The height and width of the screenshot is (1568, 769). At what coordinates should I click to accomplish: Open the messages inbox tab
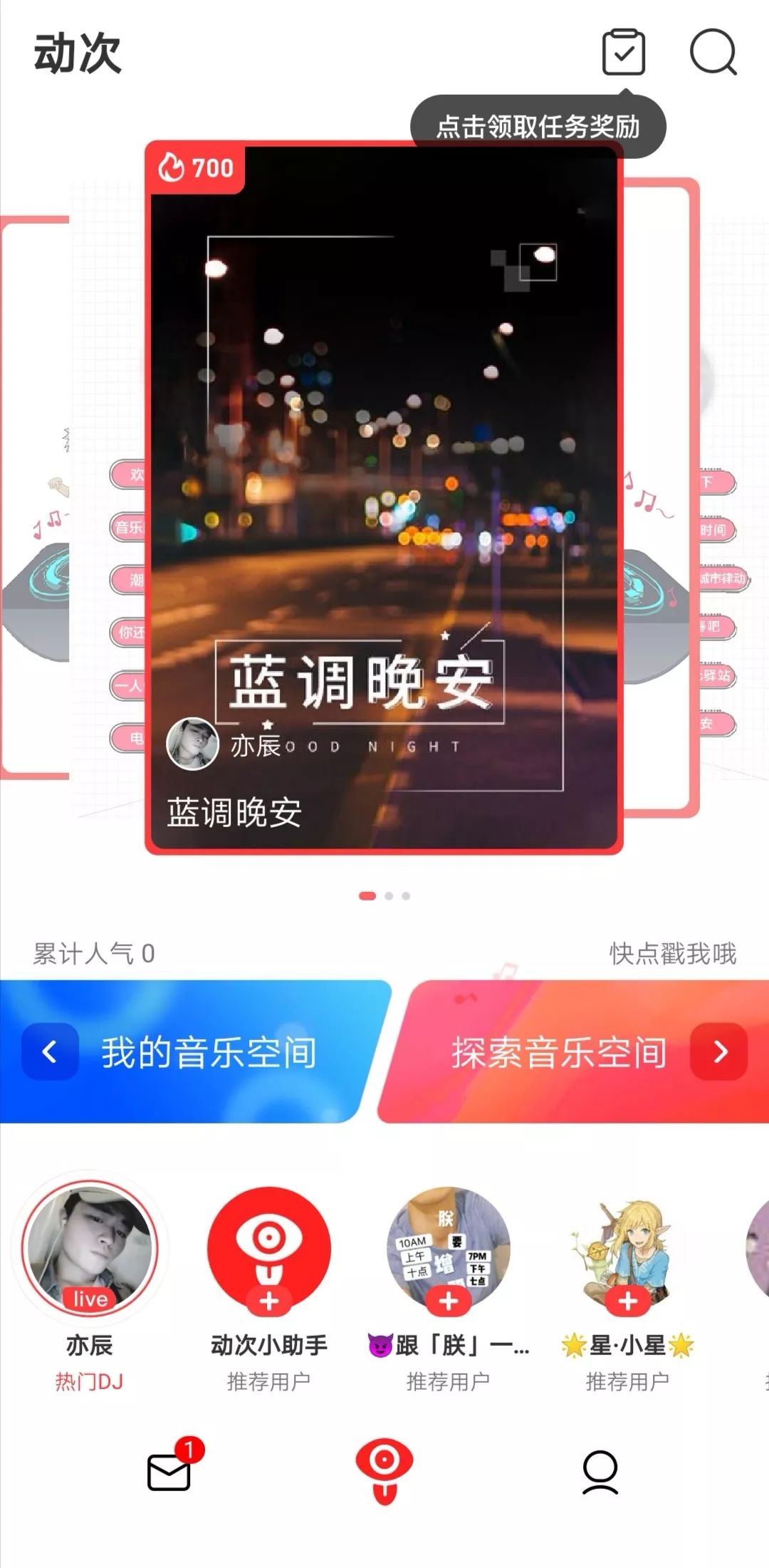click(169, 1472)
